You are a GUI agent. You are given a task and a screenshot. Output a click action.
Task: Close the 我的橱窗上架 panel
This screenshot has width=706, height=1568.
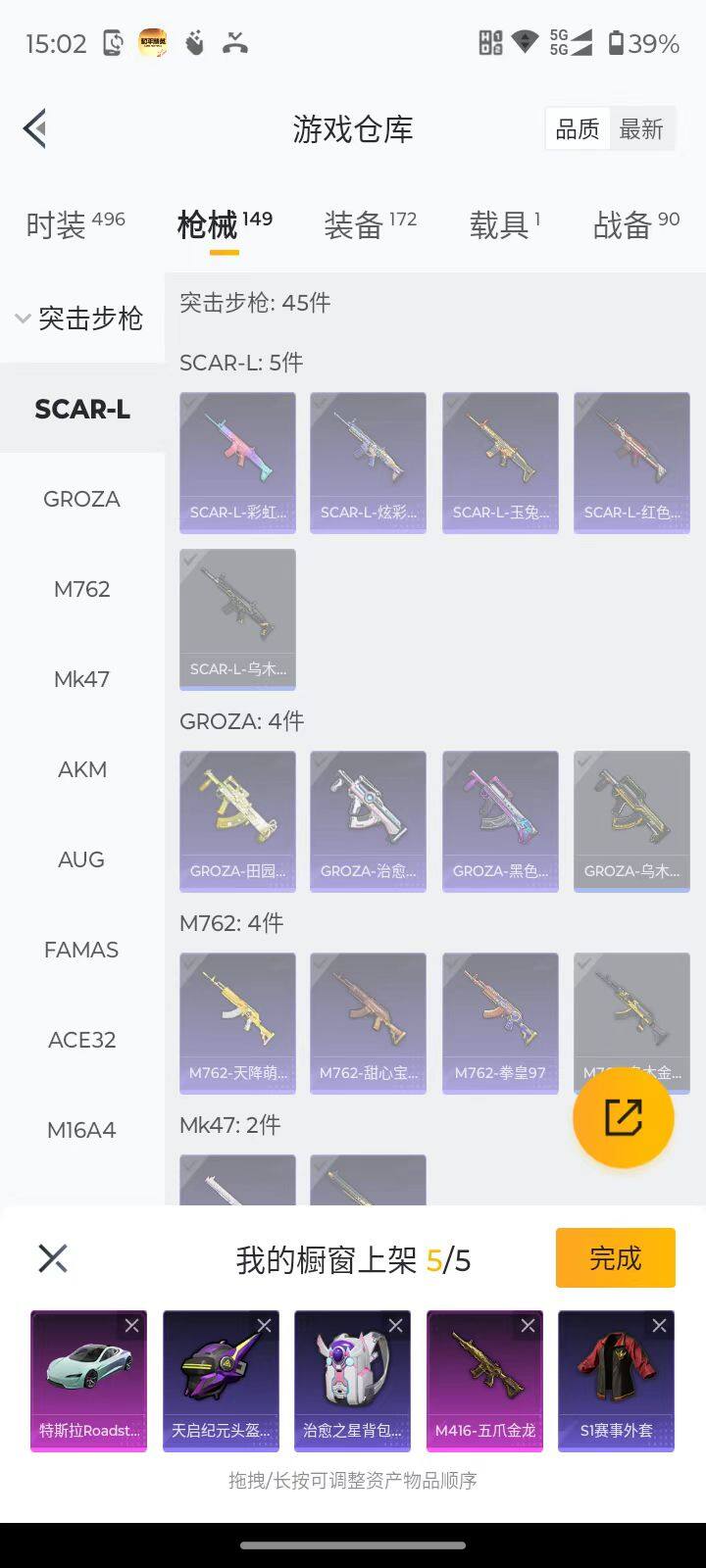tap(53, 1258)
